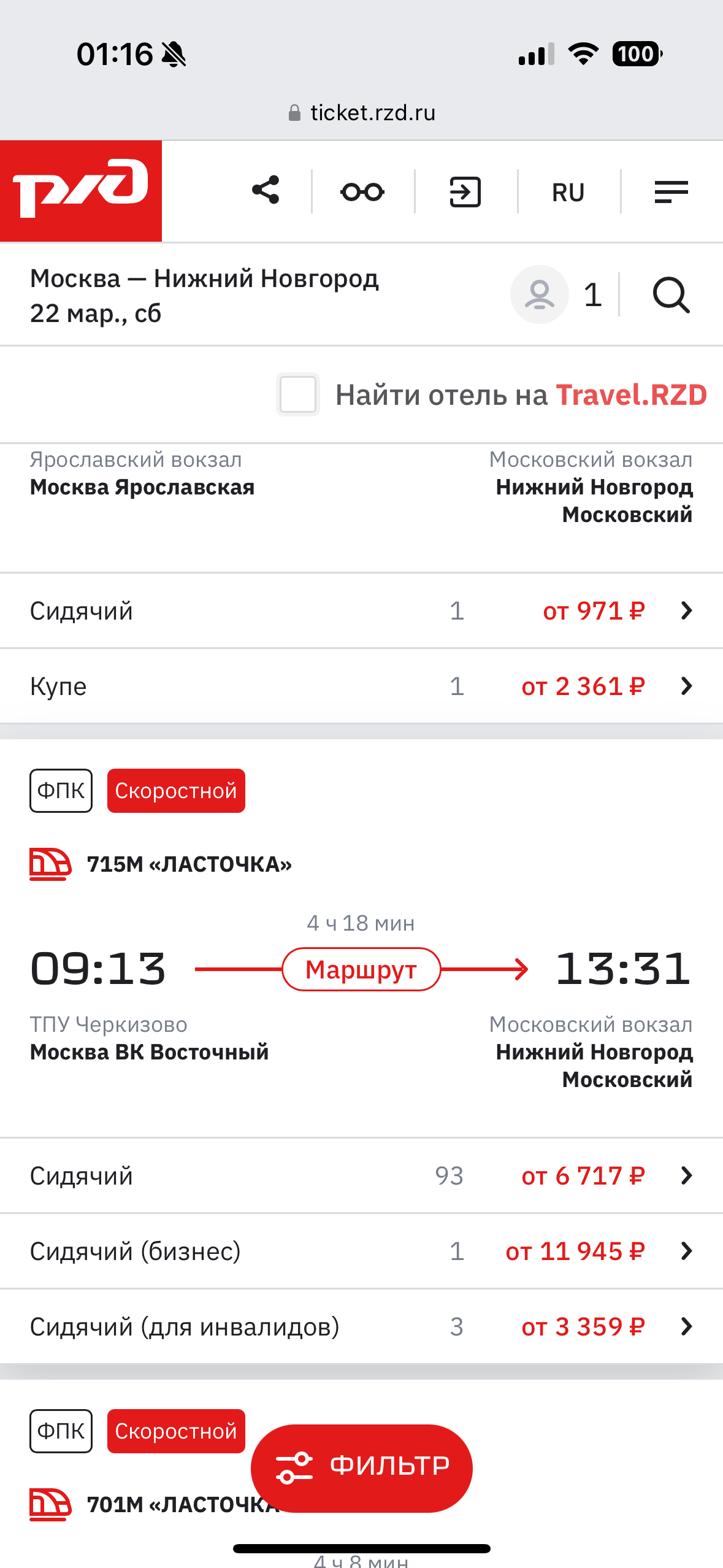Tap the share icon in the header
This screenshot has height=1568, width=723.
[266, 191]
